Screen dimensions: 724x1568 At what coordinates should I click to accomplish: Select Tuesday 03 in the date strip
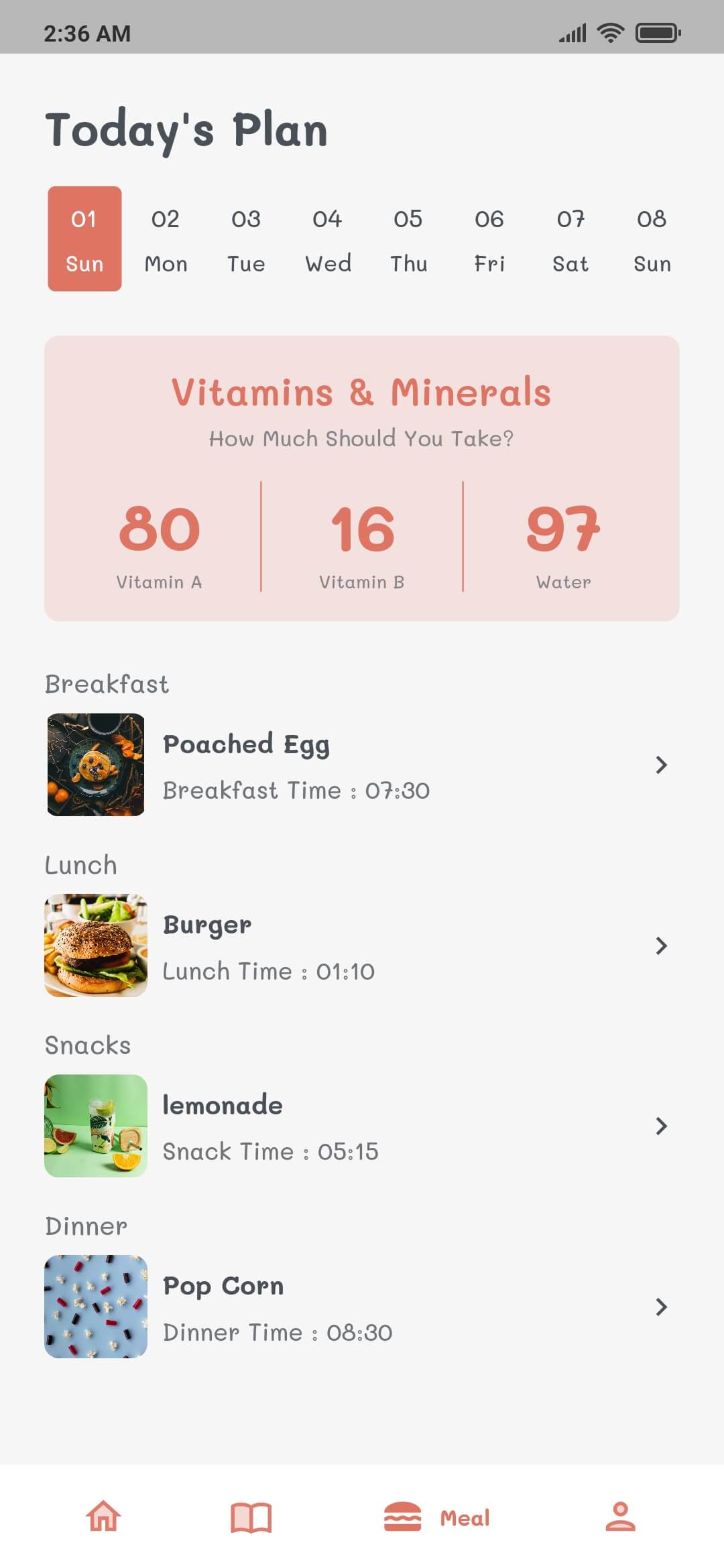point(246,239)
